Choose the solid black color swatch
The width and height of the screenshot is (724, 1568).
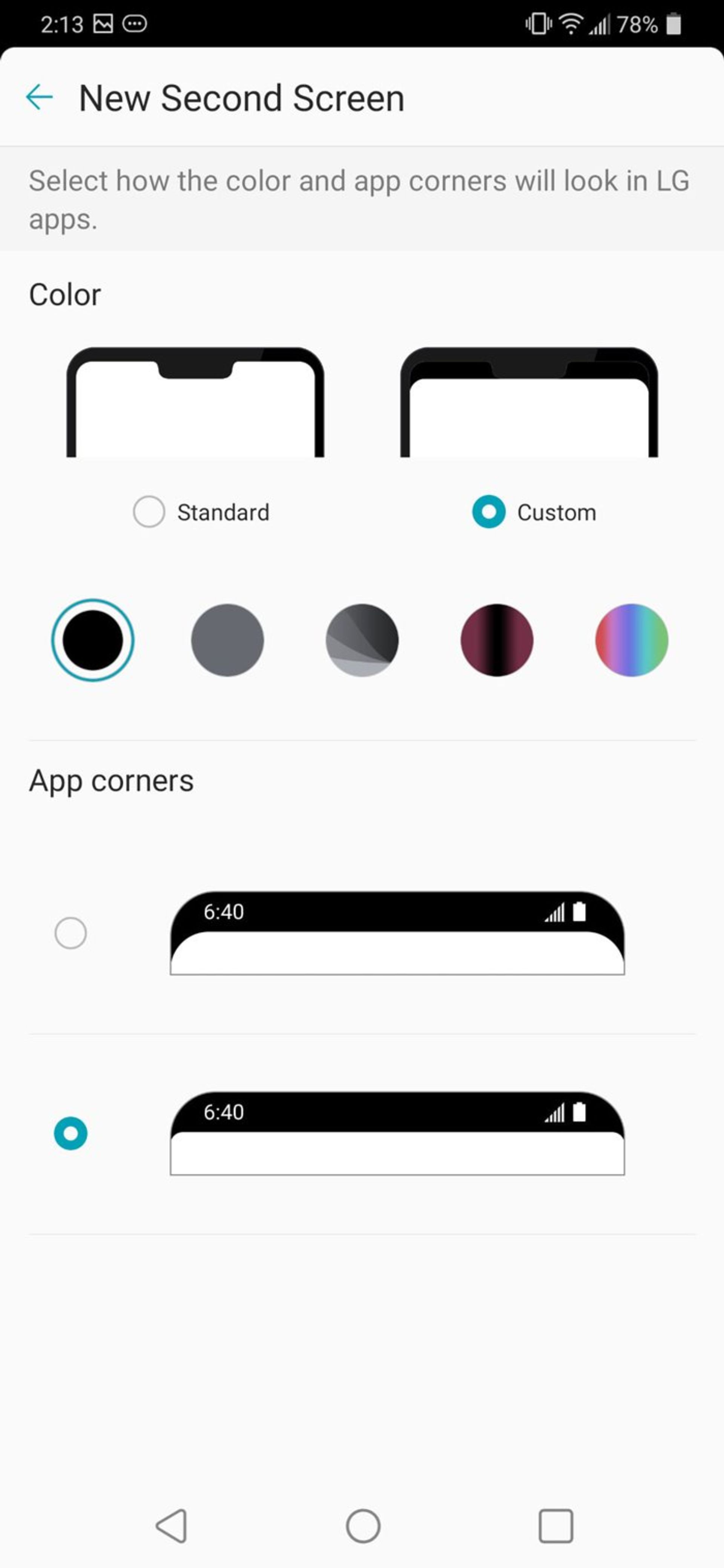(x=92, y=640)
